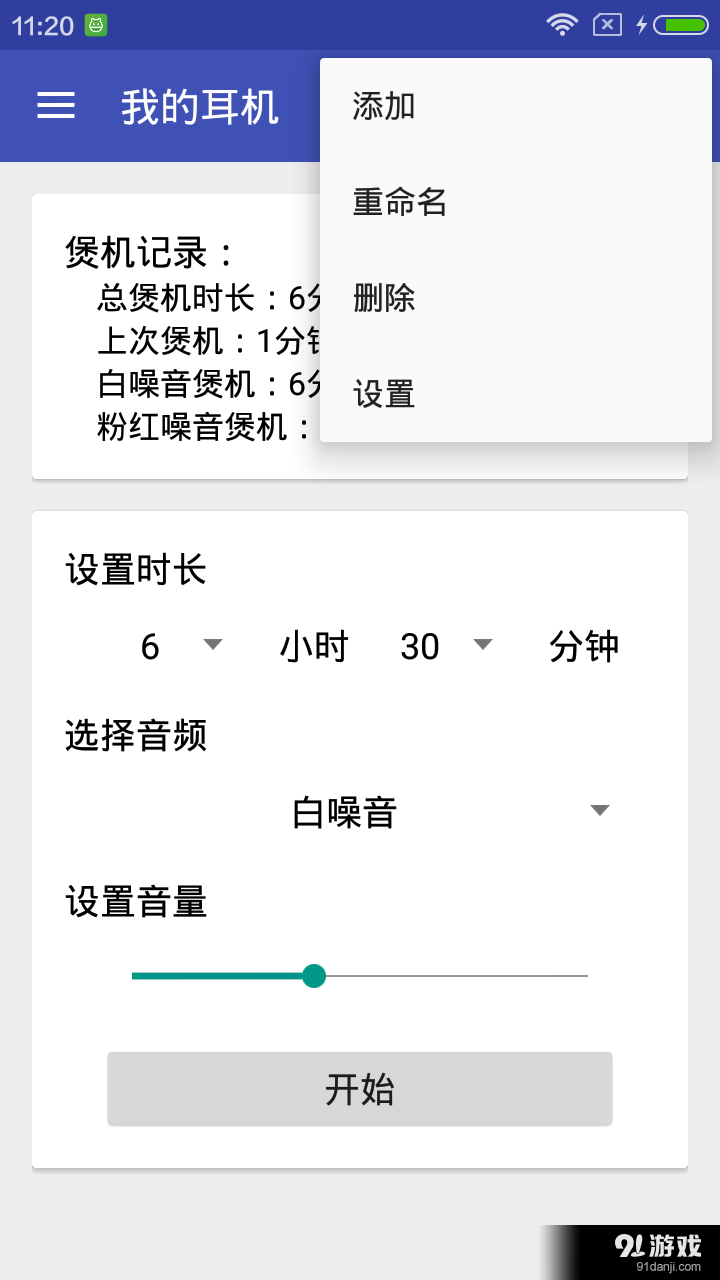Click the volume slider handle
This screenshot has width=720, height=1280.
click(x=314, y=975)
